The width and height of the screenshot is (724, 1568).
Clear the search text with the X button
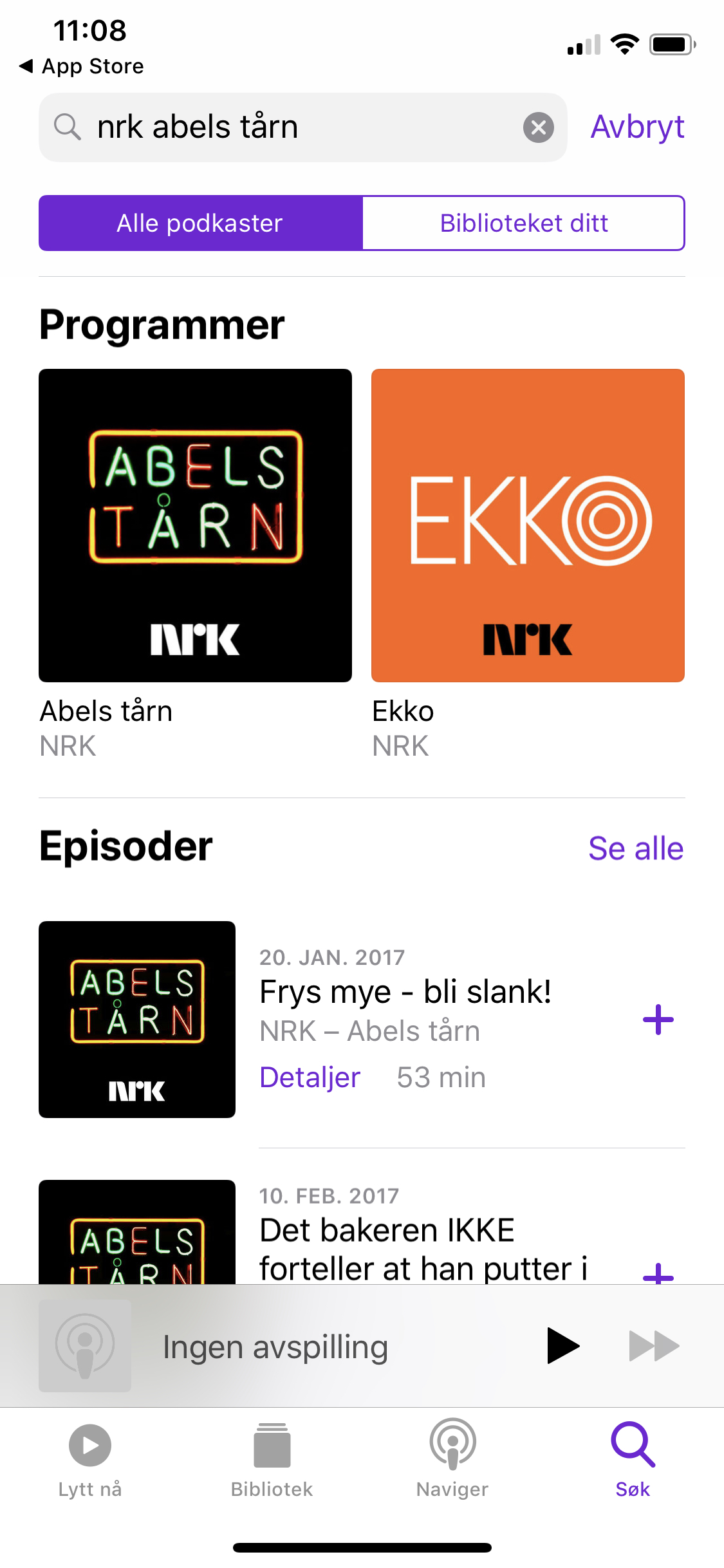(x=539, y=127)
